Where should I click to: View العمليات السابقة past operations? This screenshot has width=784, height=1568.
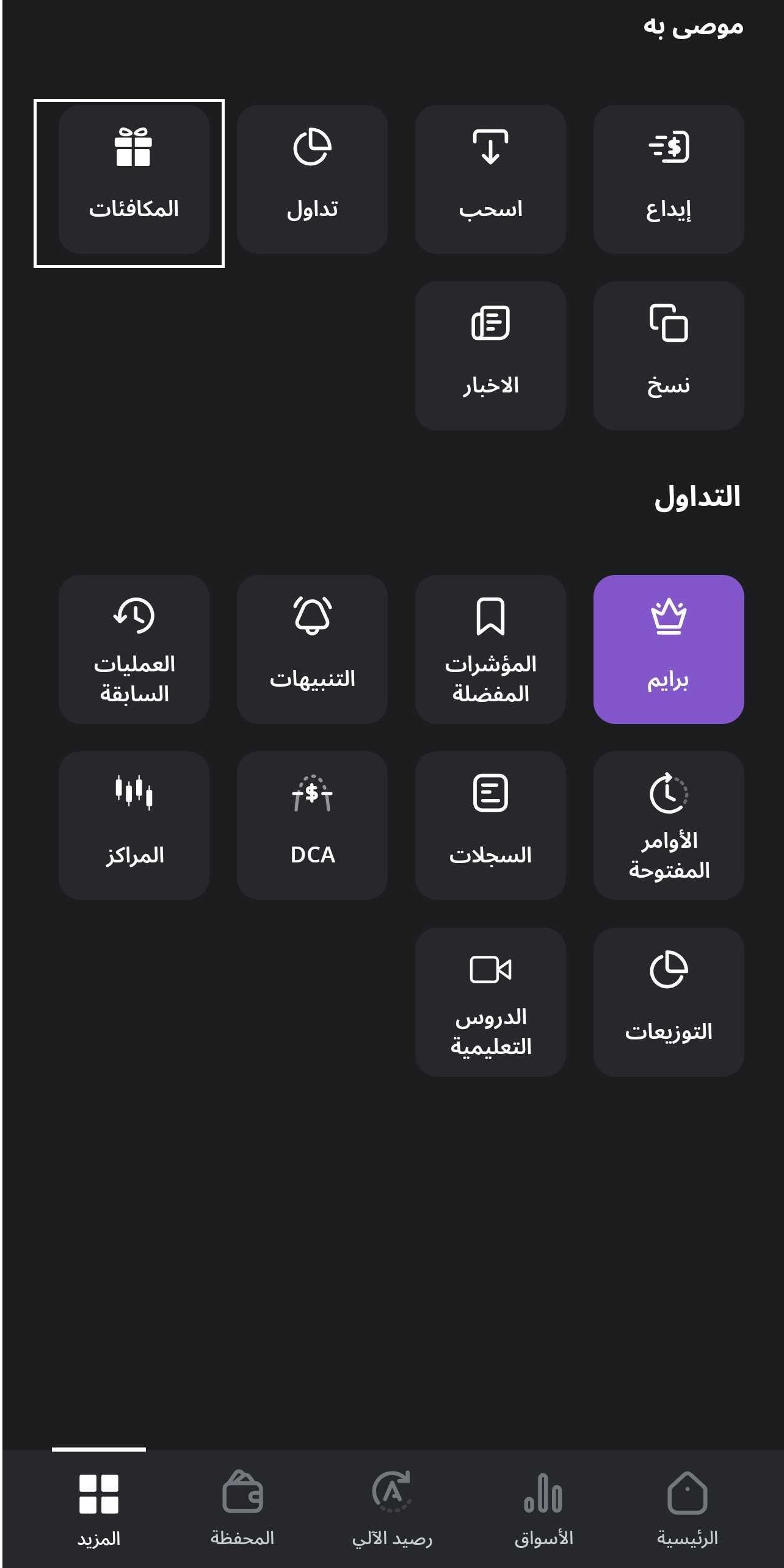click(134, 649)
